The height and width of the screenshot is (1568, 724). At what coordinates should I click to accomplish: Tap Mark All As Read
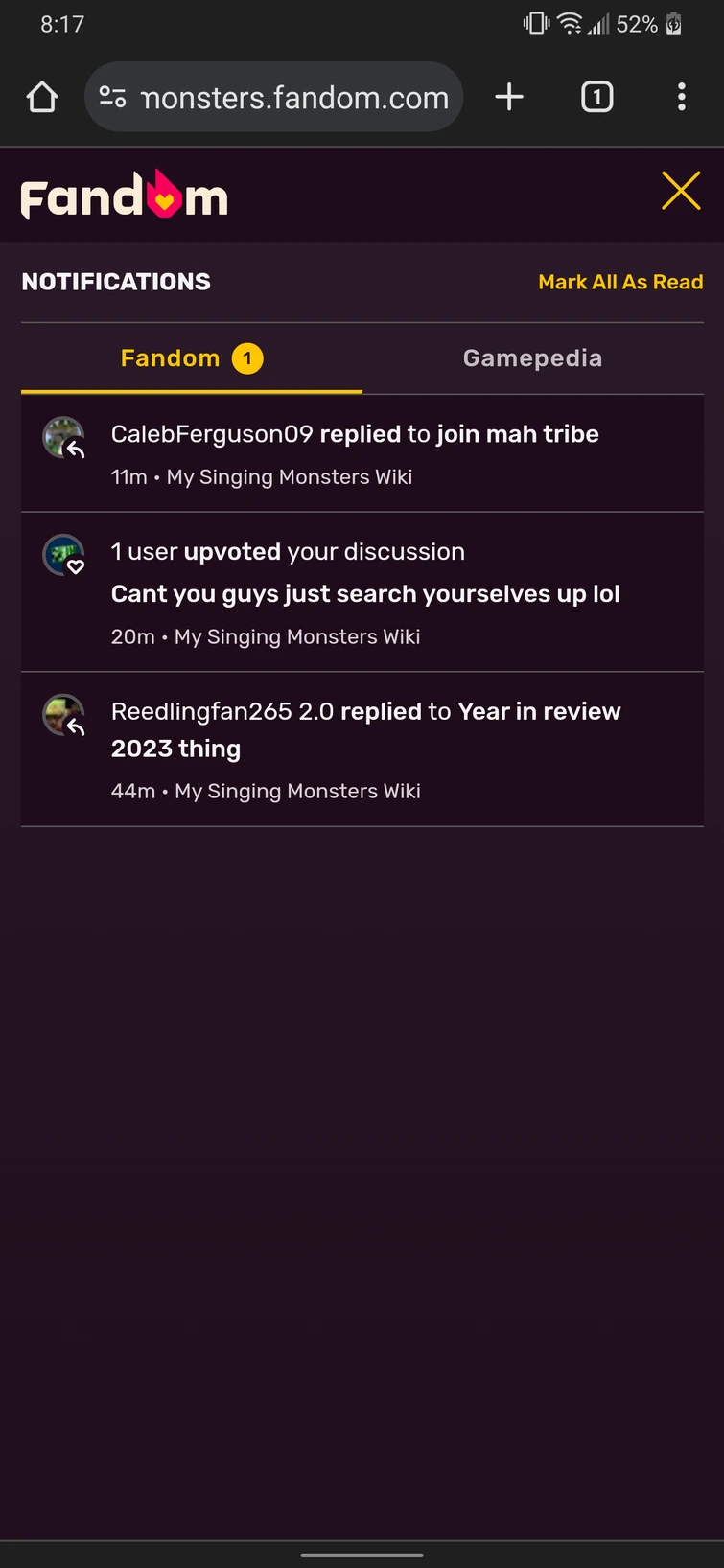click(620, 281)
